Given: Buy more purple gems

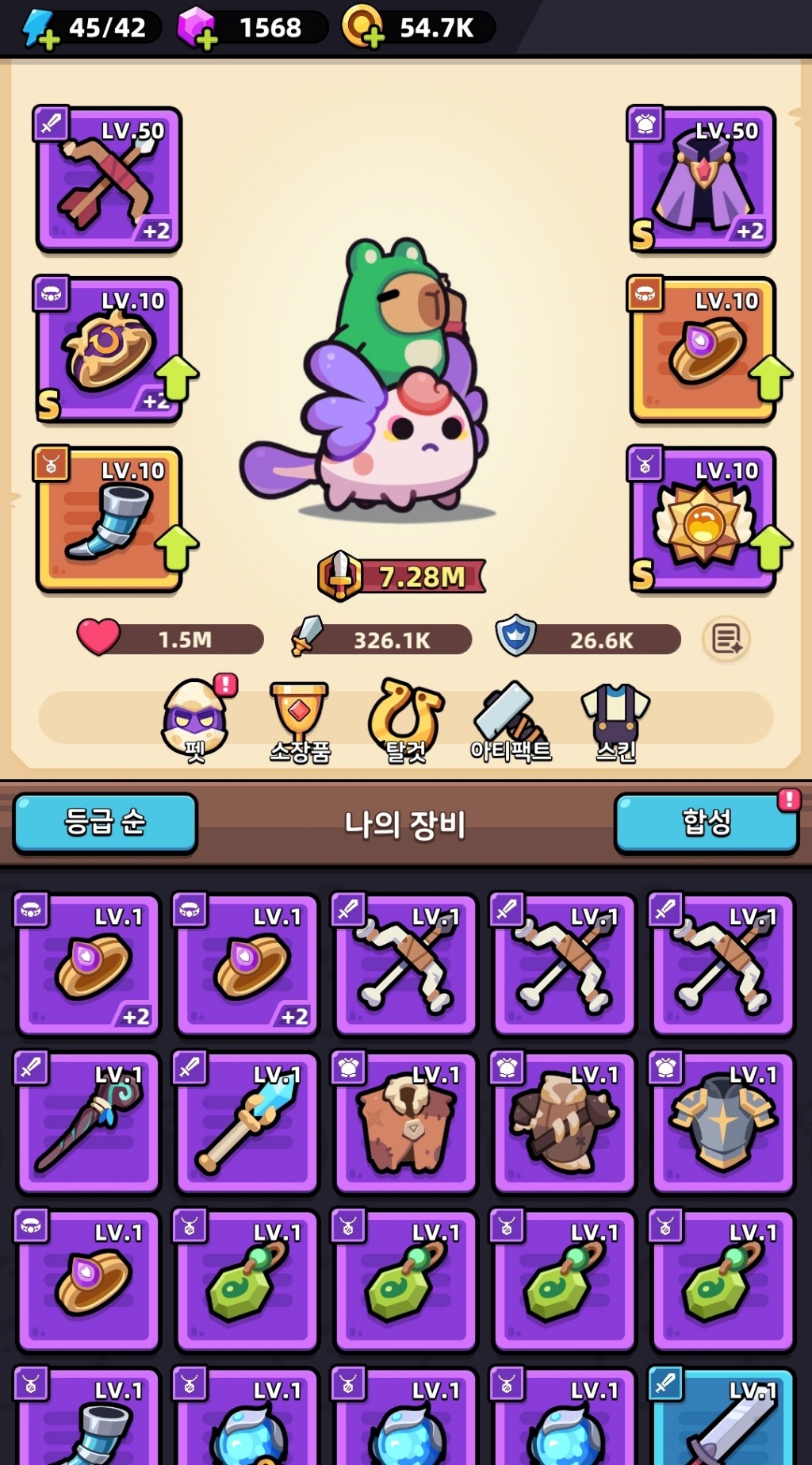Looking at the screenshot, I should [197, 29].
